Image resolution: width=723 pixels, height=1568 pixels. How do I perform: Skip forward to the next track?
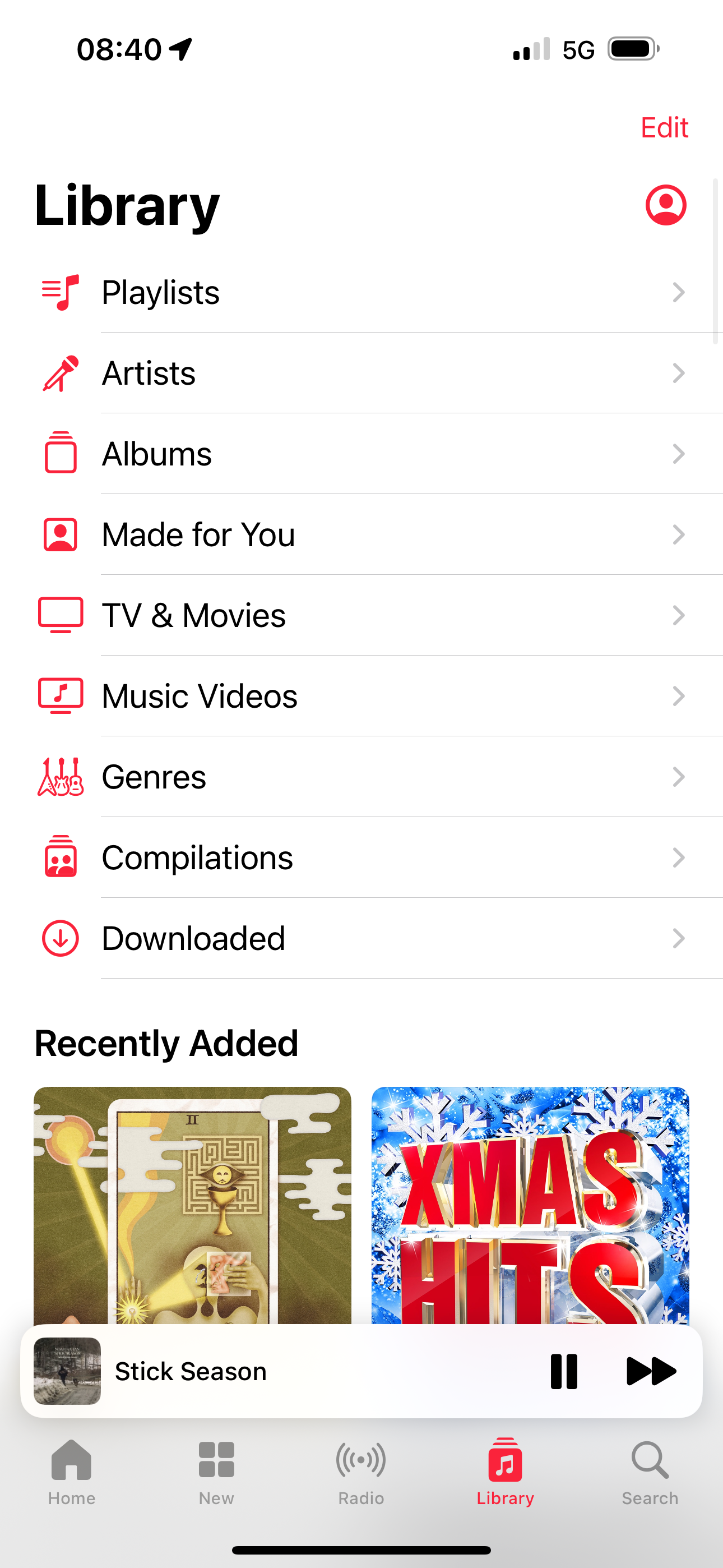pos(651,1371)
